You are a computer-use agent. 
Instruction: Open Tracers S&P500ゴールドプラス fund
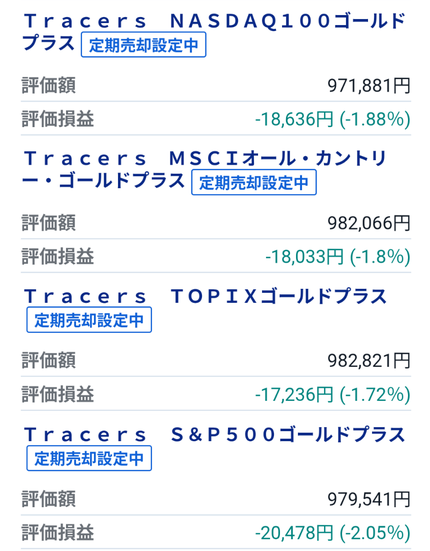pos(214,434)
